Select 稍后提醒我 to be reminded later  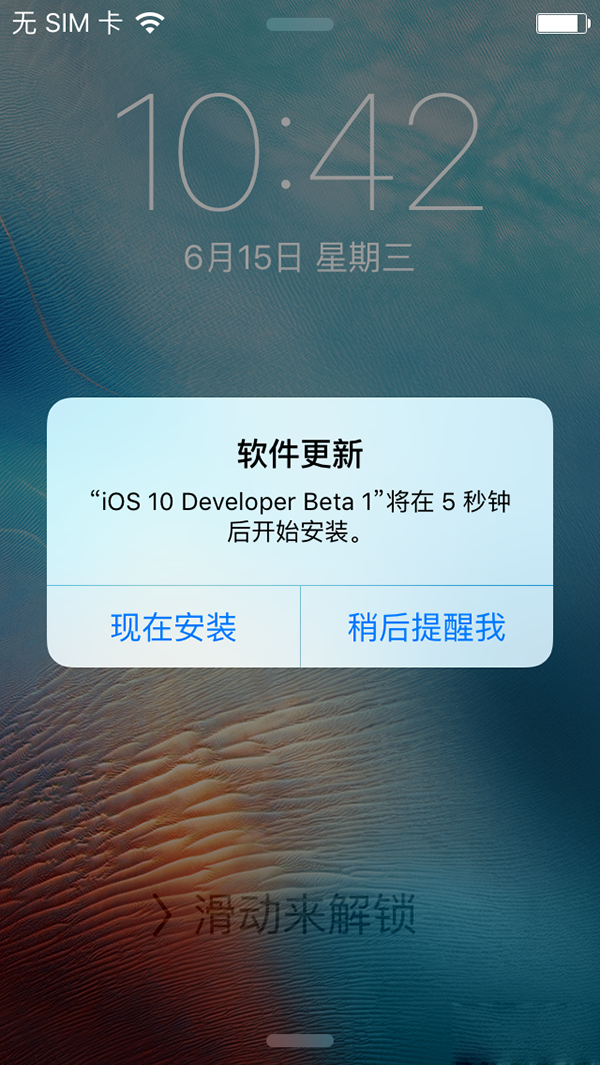427,627
